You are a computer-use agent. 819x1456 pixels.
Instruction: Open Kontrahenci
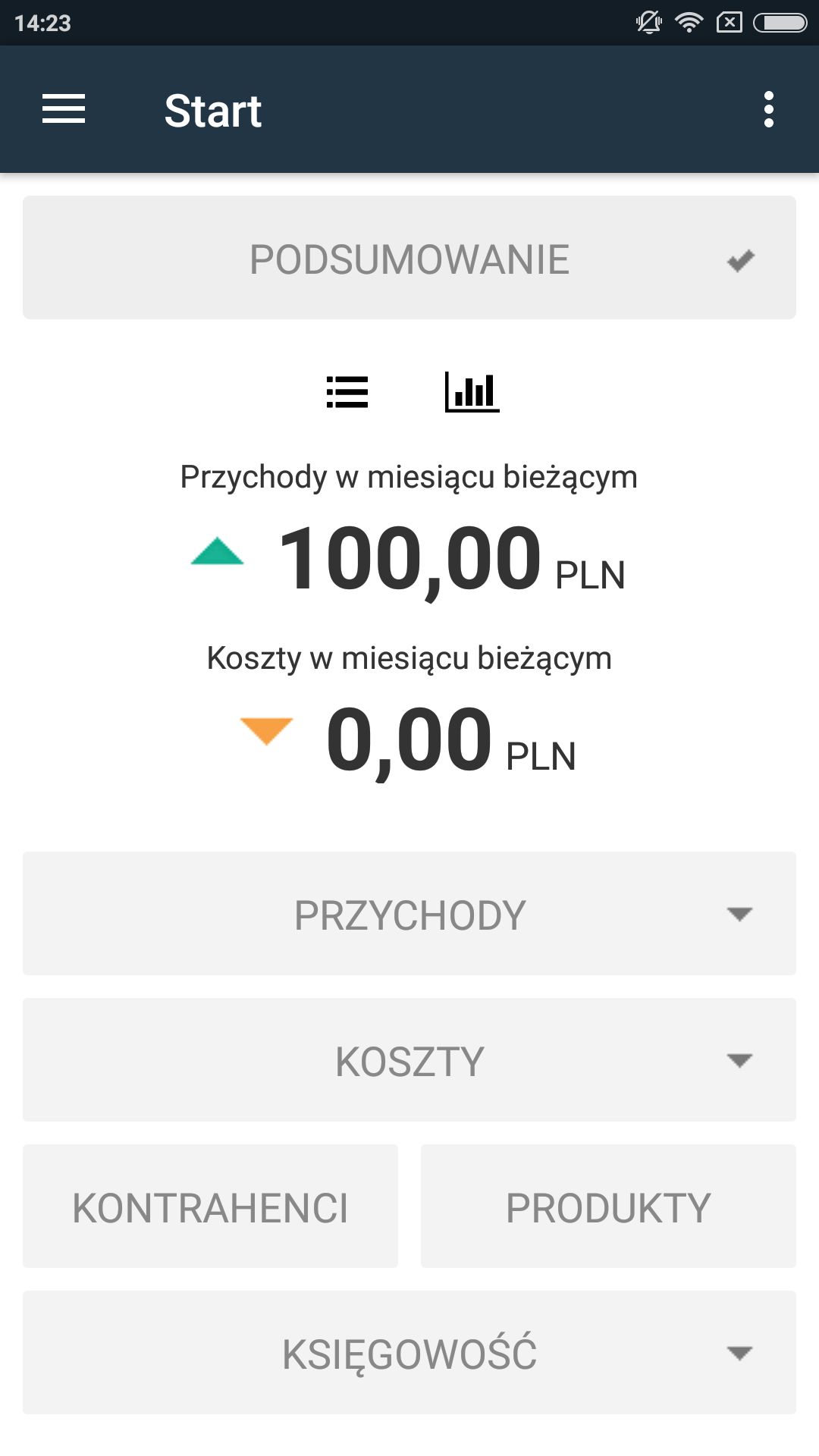pyautogui.click(x=210, y=1207)
